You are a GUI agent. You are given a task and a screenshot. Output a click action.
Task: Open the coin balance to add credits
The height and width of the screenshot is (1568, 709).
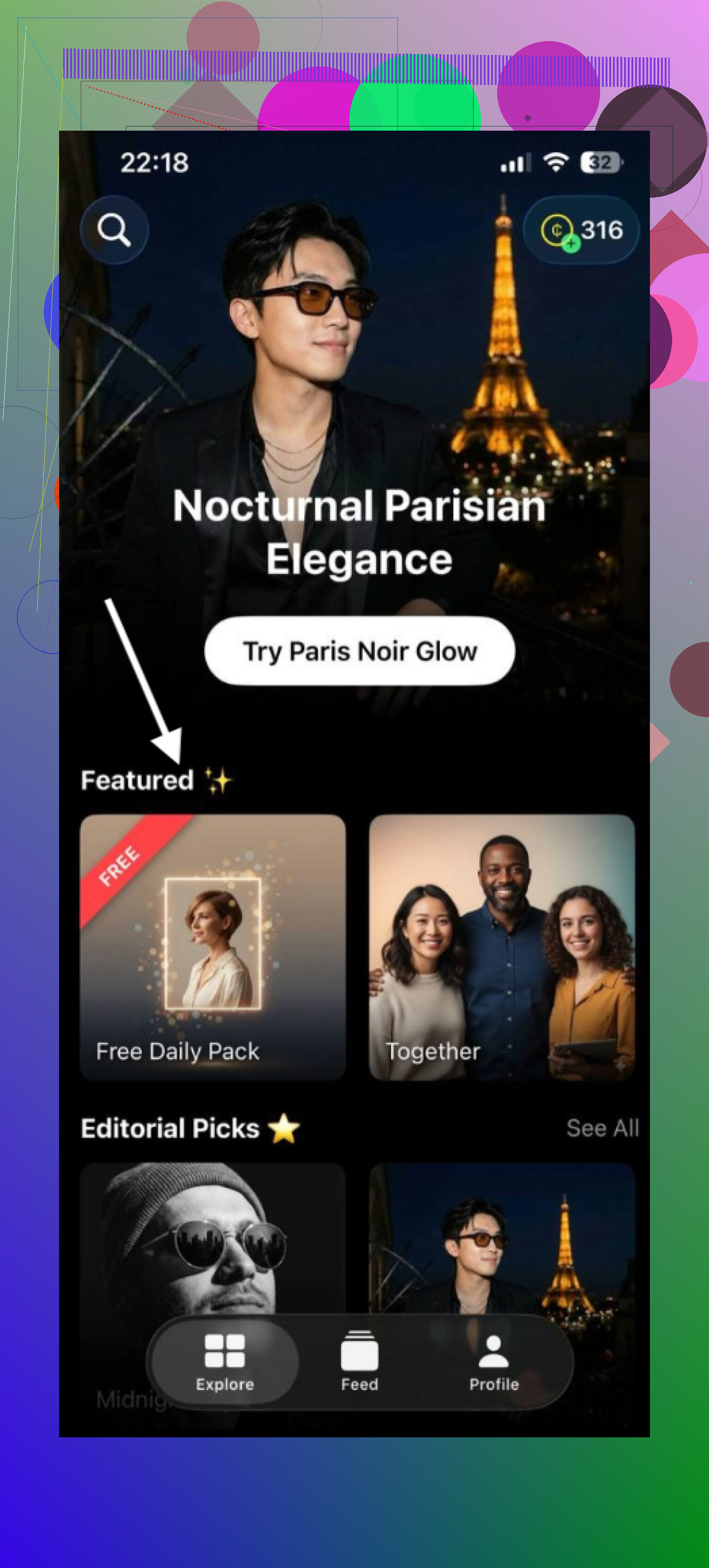[x=581, y=230]
